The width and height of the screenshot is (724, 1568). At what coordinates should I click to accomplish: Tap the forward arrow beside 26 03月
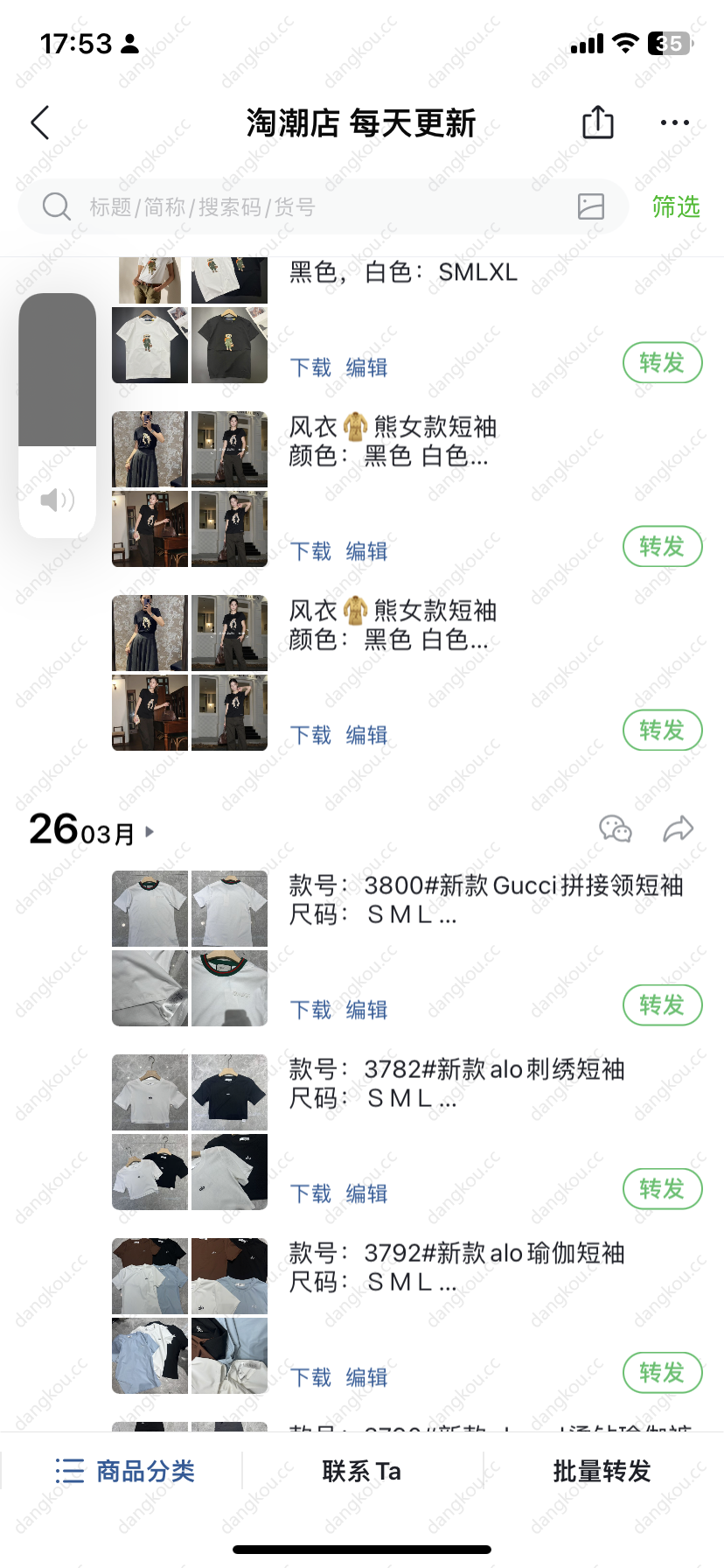coord(678,829)
